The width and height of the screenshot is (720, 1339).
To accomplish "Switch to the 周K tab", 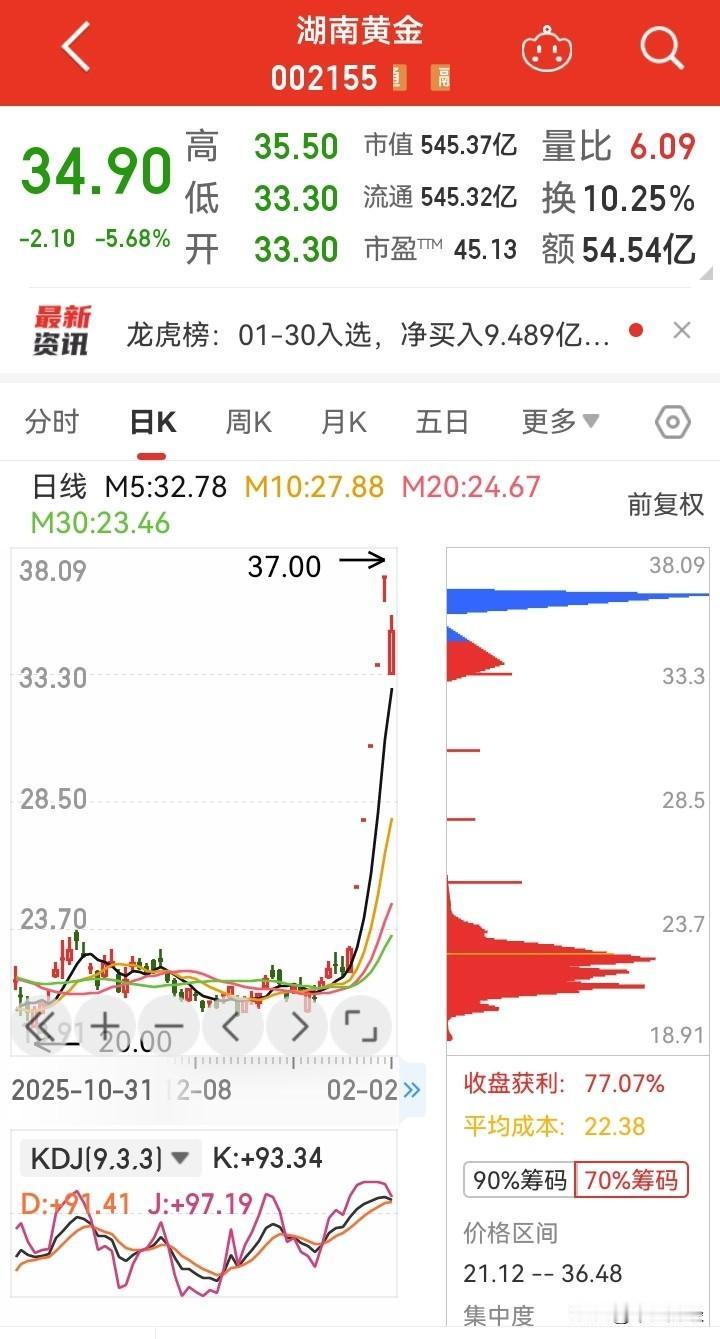I will click(248, 422).
